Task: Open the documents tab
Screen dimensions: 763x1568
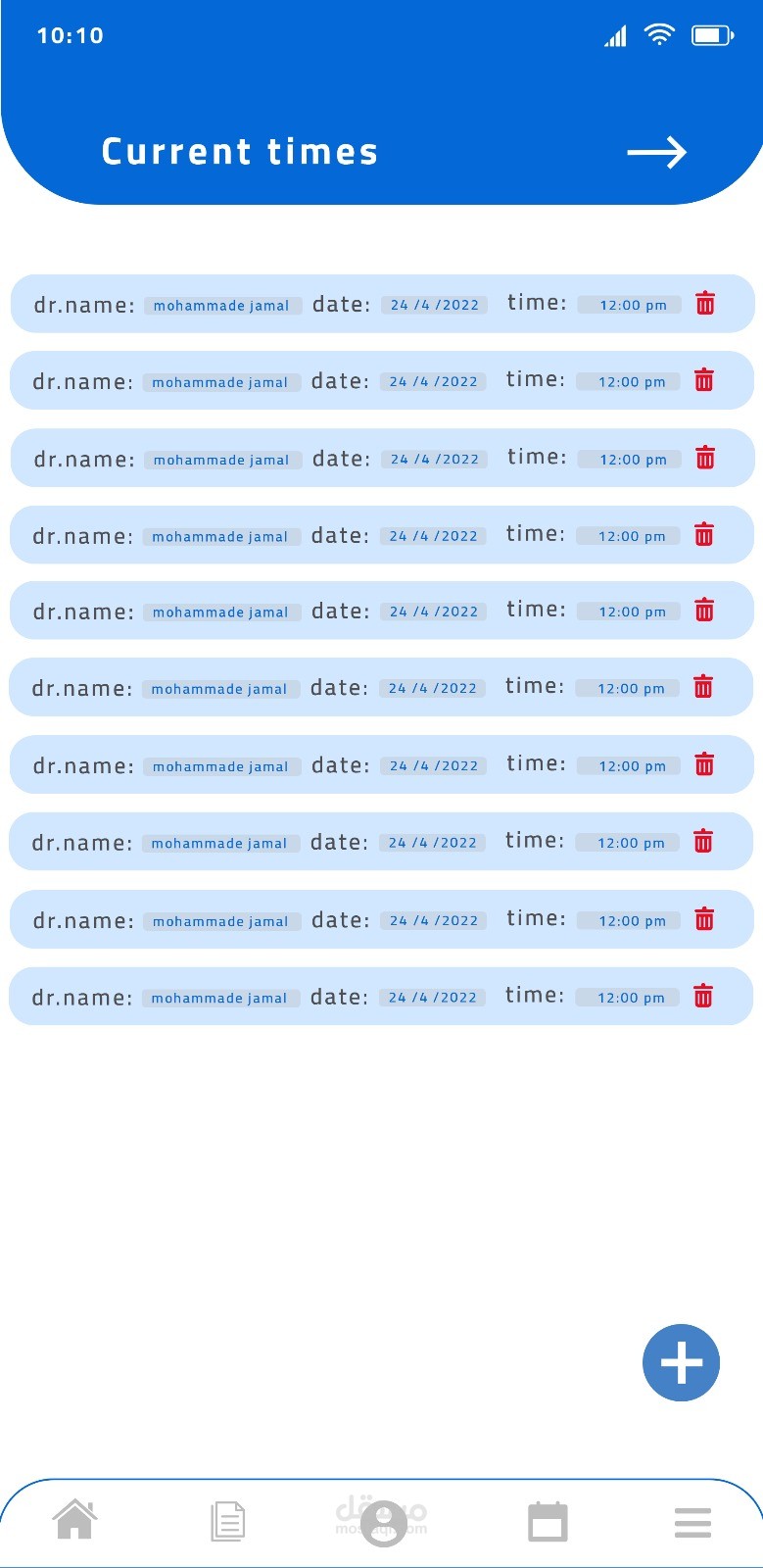Action: tap(228, 1522)
